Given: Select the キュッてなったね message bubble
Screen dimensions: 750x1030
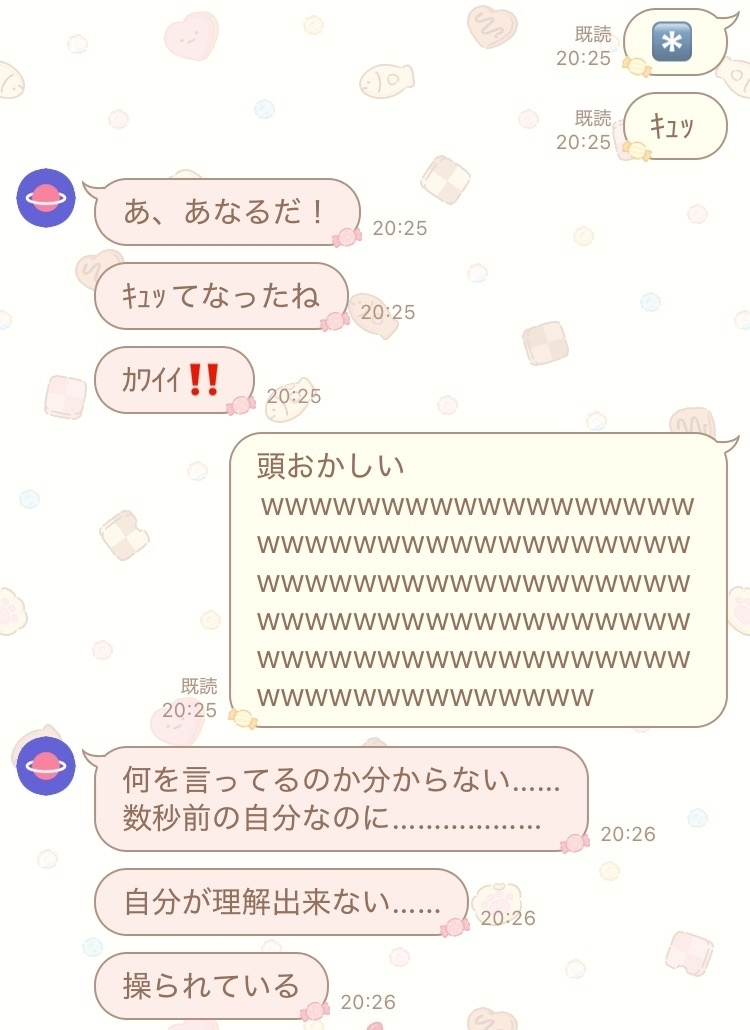Looking at the screenshot, I should click(x=220, y=297).
